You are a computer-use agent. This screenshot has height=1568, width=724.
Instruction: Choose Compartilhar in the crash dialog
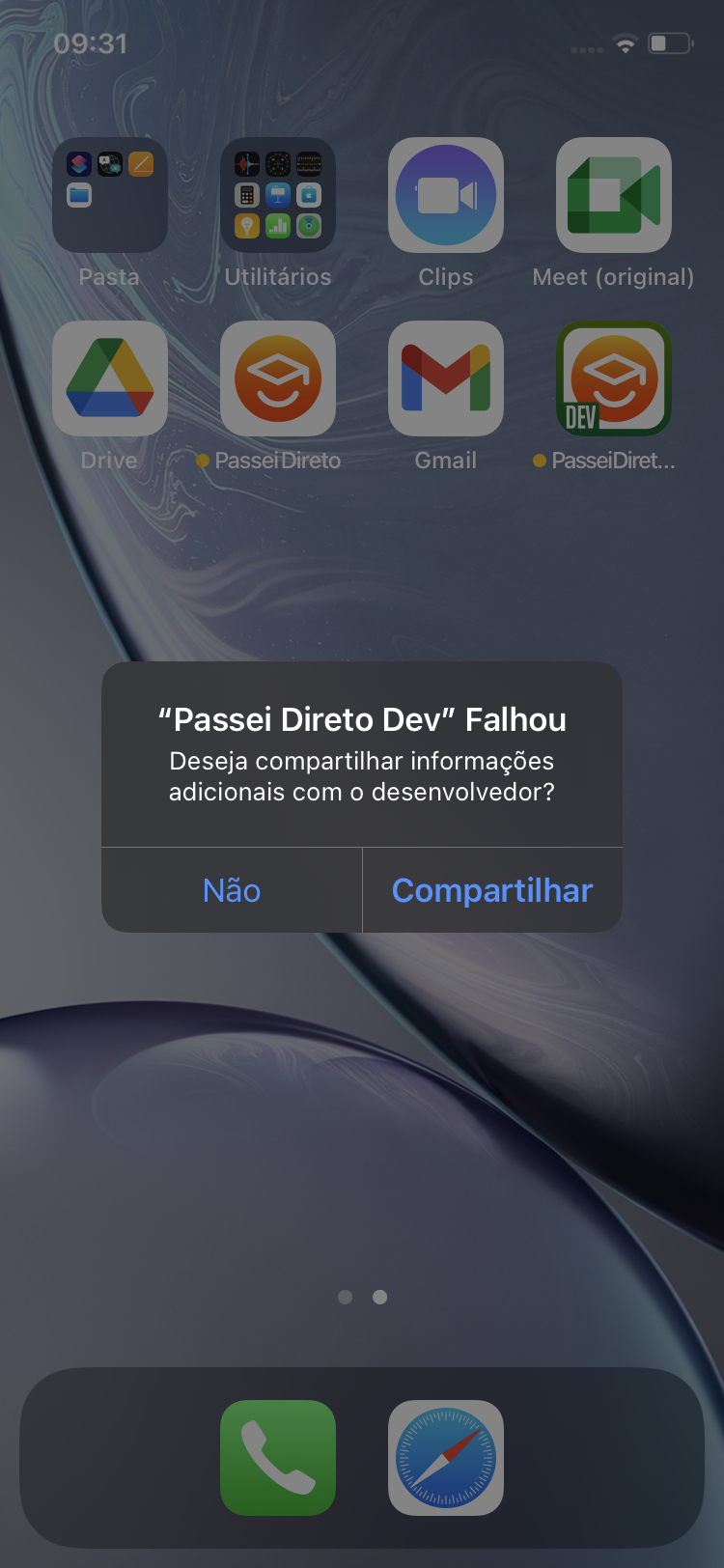pos(492,890)
